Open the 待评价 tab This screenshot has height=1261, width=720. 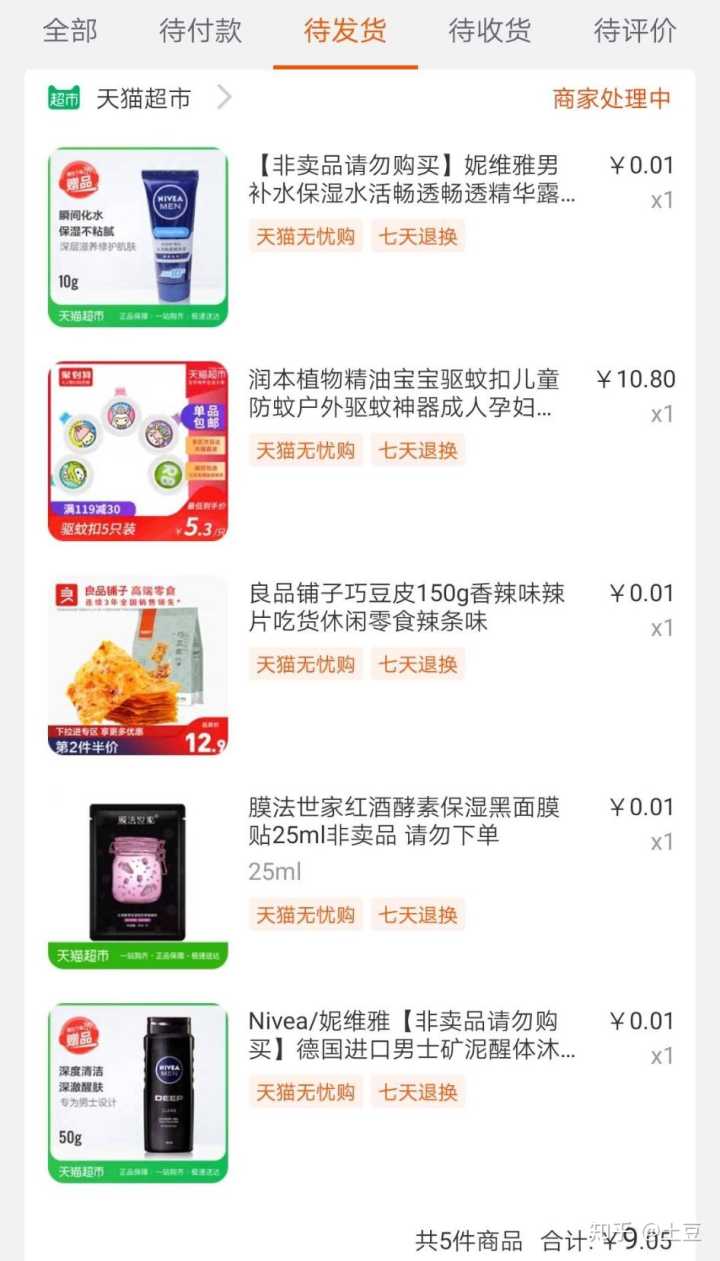coord(635,31)
